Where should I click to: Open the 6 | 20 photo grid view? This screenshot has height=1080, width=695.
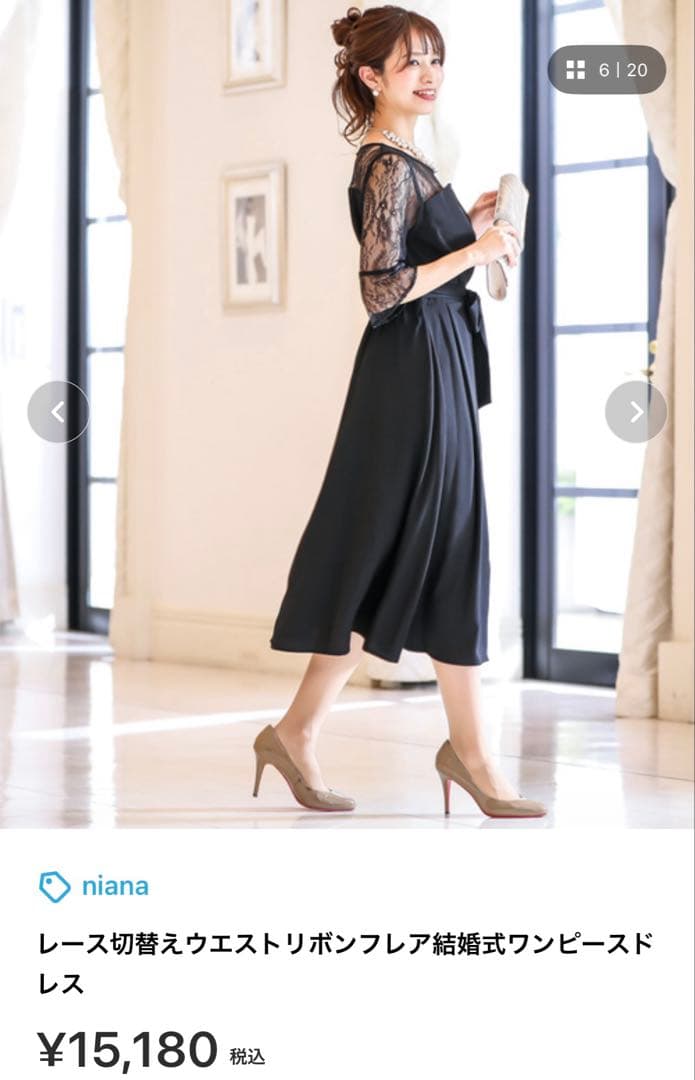(607, 70)
